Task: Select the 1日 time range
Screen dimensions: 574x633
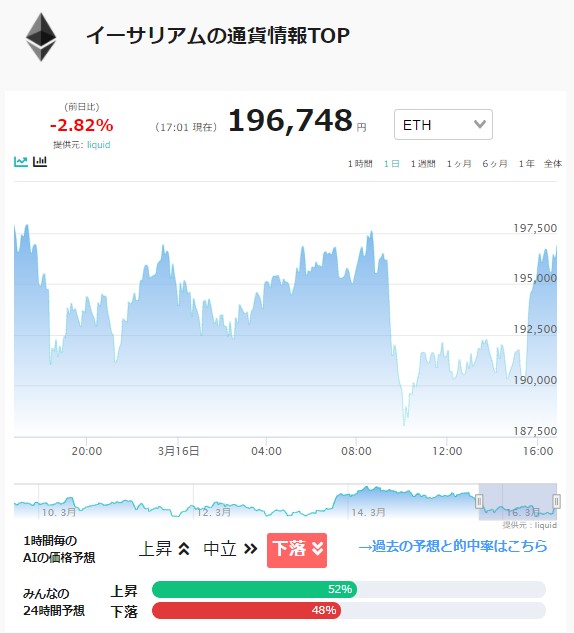Action: (392, 163)
